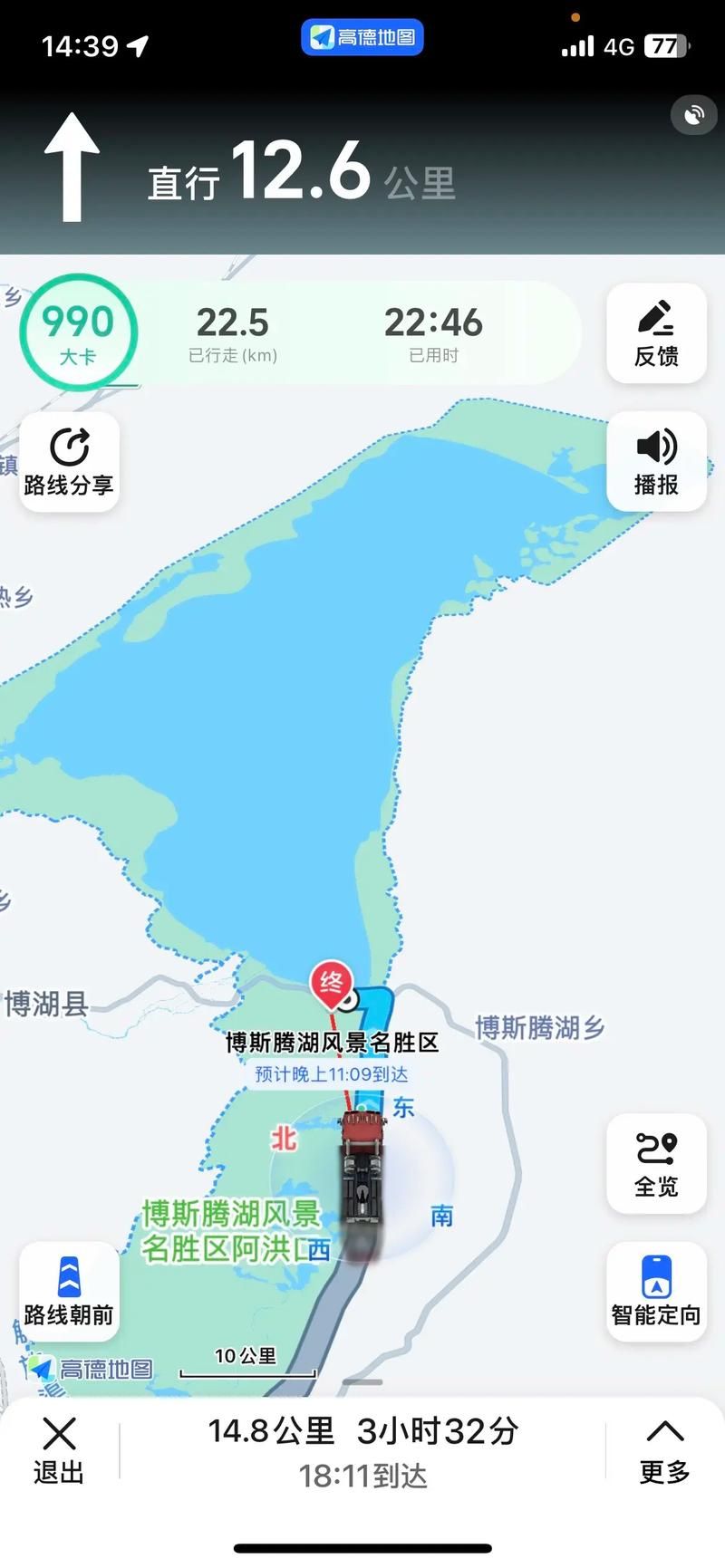This screenshot has height=1568, width=725.
Task: Select the 路线朝前 heading-up mode icon
Action: (69, 1291)
